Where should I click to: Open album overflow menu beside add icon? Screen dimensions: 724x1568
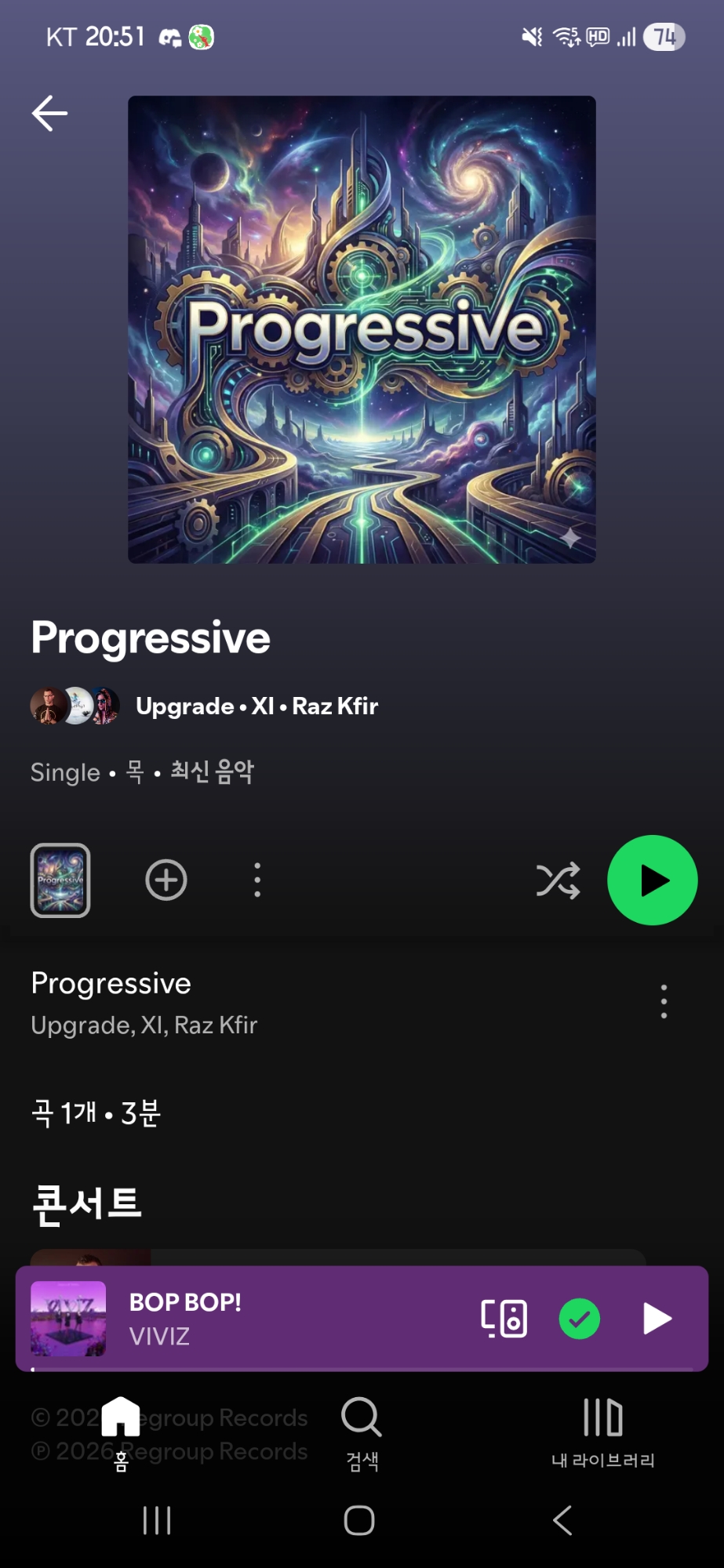click(x=257, y=880)
